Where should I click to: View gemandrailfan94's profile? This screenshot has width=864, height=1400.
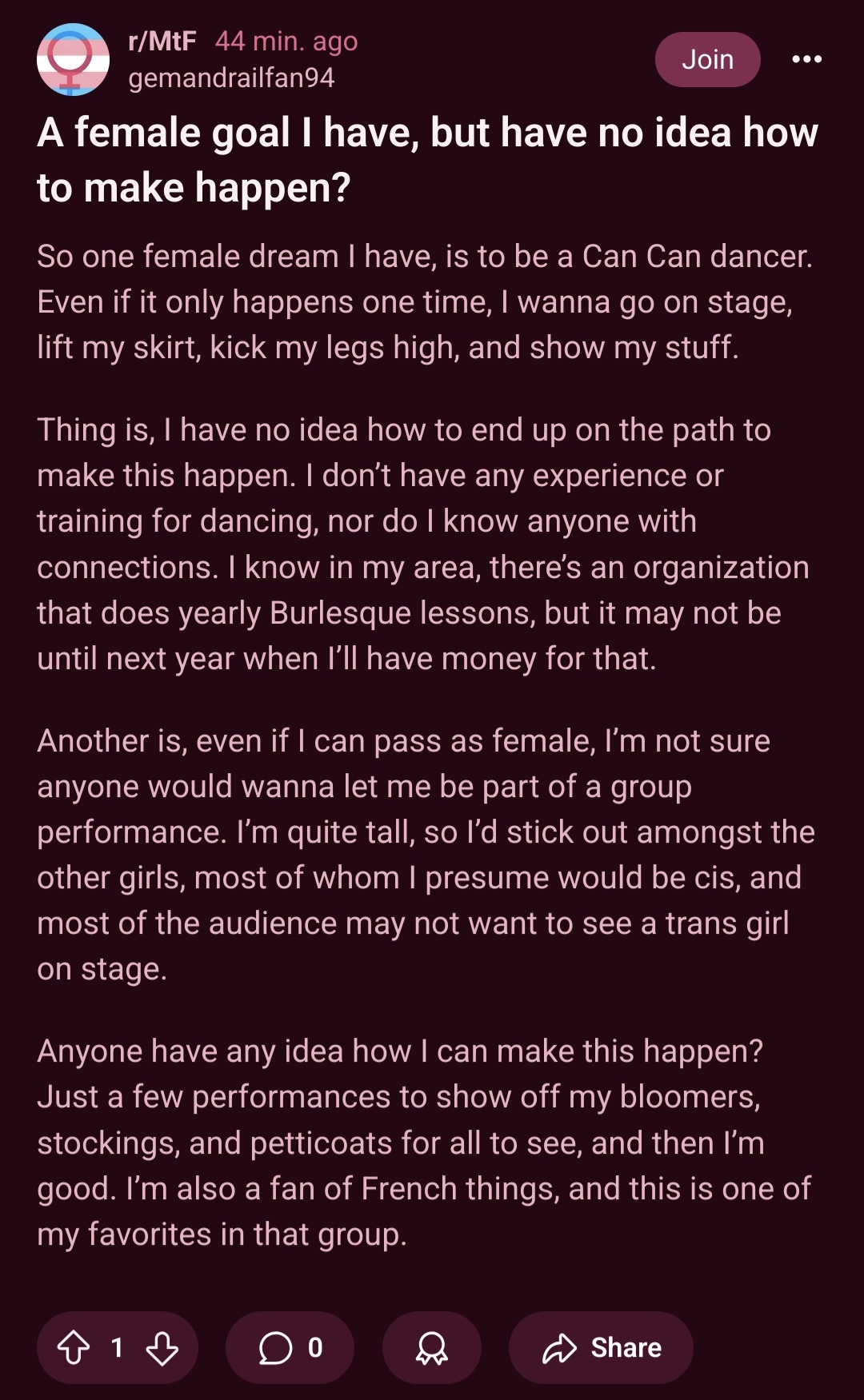(231, 78)
